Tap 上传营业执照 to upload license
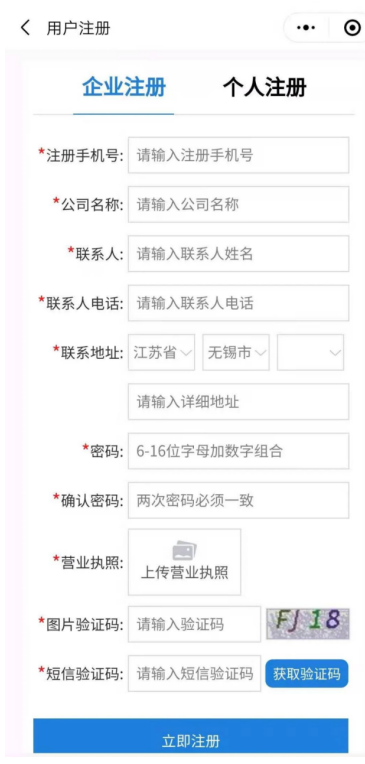Image resolution: width=365 pixels, height=764 pixels. tap(184, 562)
